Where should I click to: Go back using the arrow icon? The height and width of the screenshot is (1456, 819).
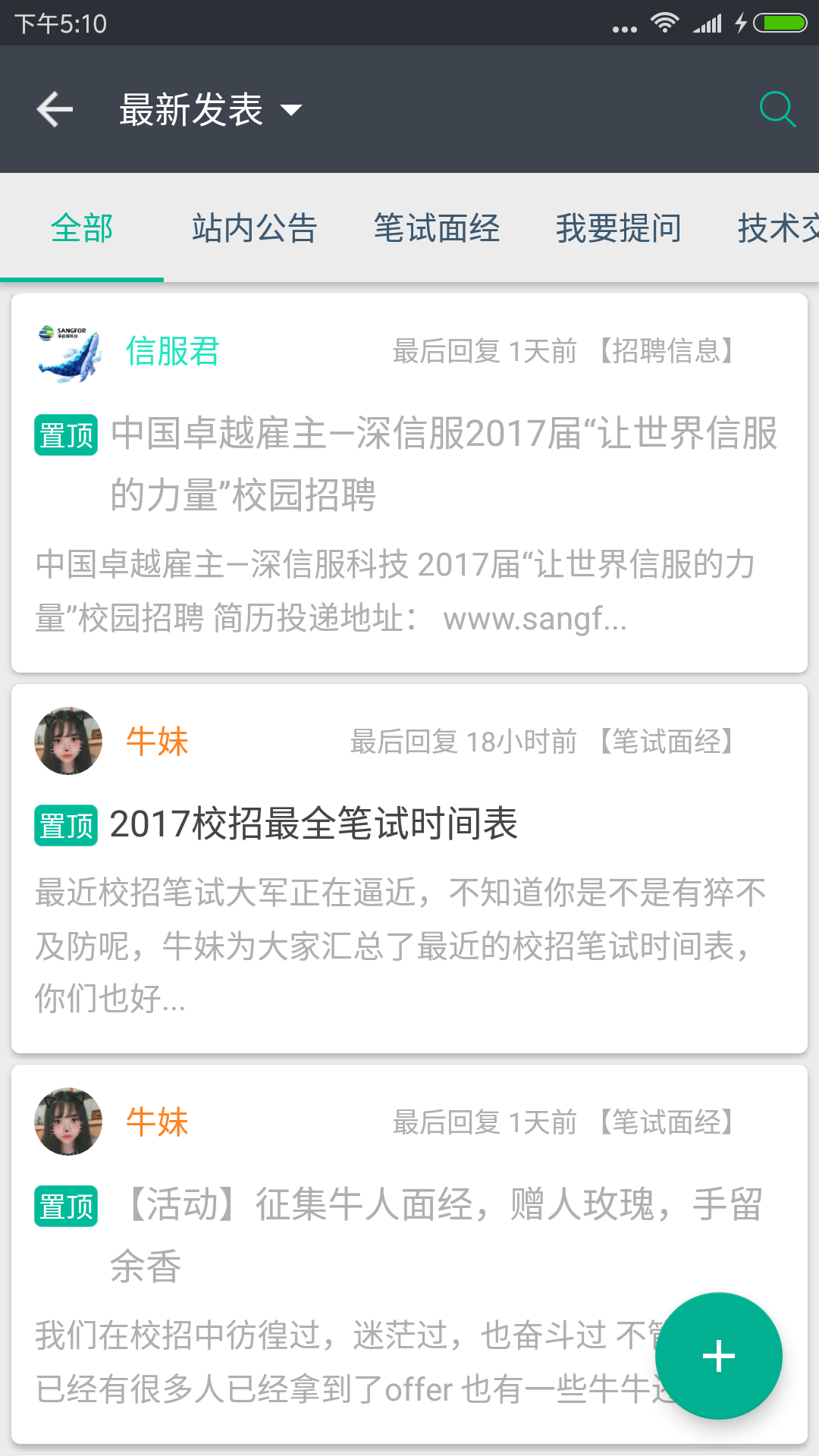(55, 110)
